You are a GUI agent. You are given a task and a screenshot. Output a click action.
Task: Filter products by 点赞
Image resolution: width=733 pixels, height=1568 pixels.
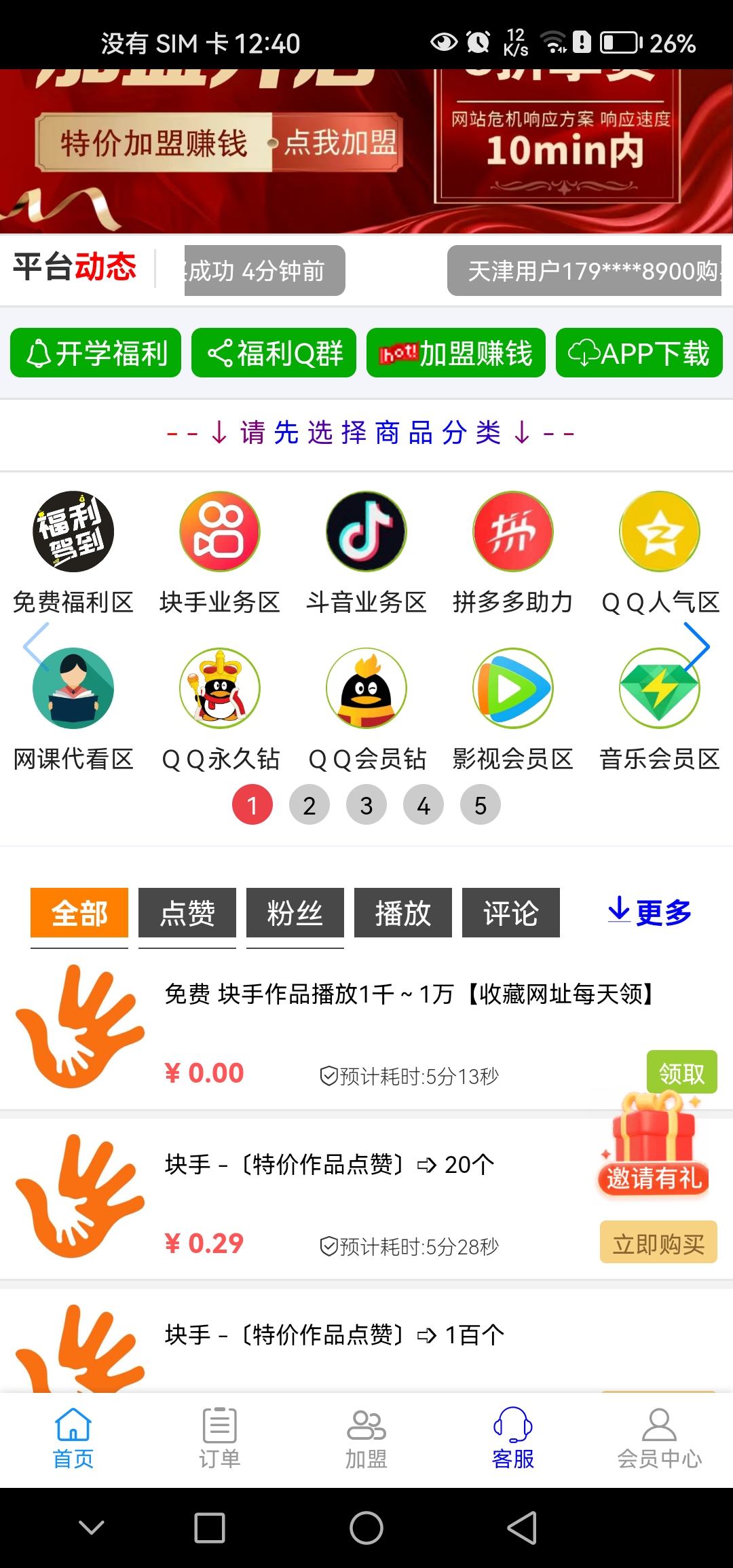pyautogui.click(x=187, y=913)
